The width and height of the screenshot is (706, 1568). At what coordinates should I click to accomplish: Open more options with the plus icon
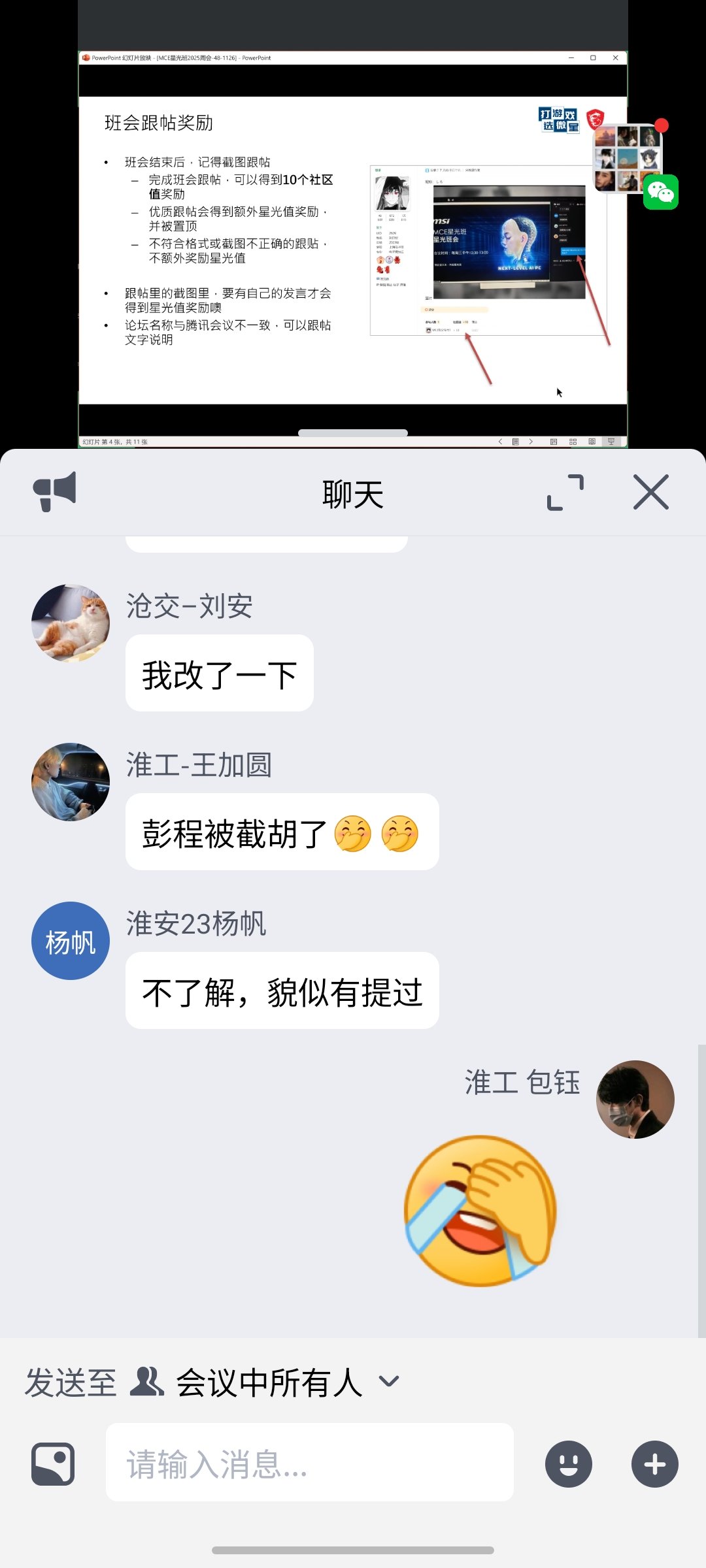654,1464
